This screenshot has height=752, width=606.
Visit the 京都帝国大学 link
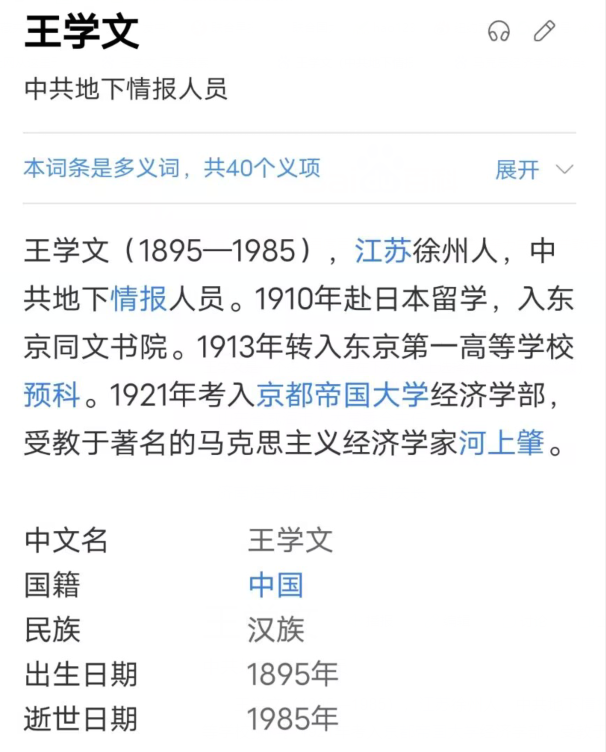tap(343, 394)
